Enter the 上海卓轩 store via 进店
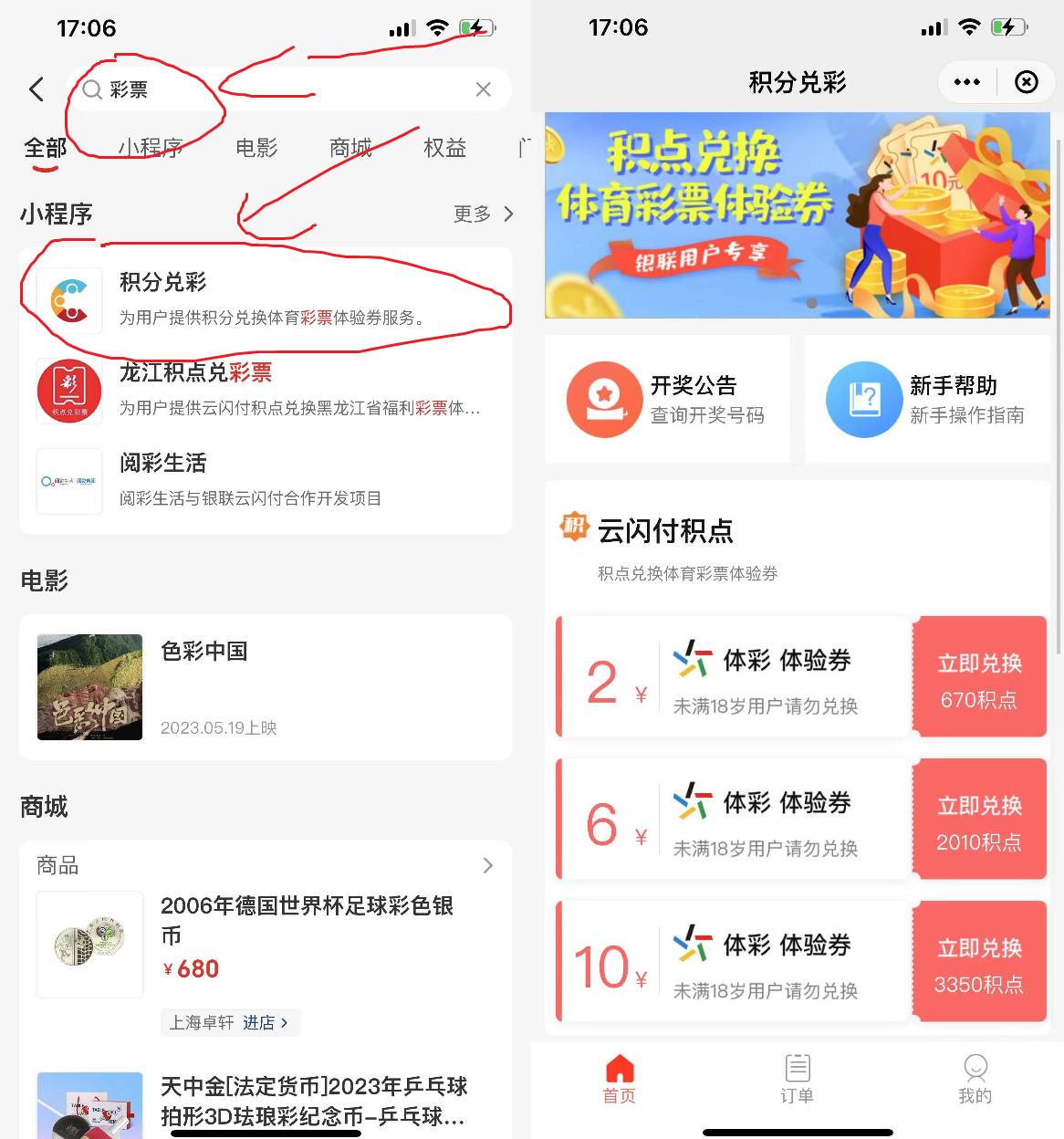 (265, 1023)
